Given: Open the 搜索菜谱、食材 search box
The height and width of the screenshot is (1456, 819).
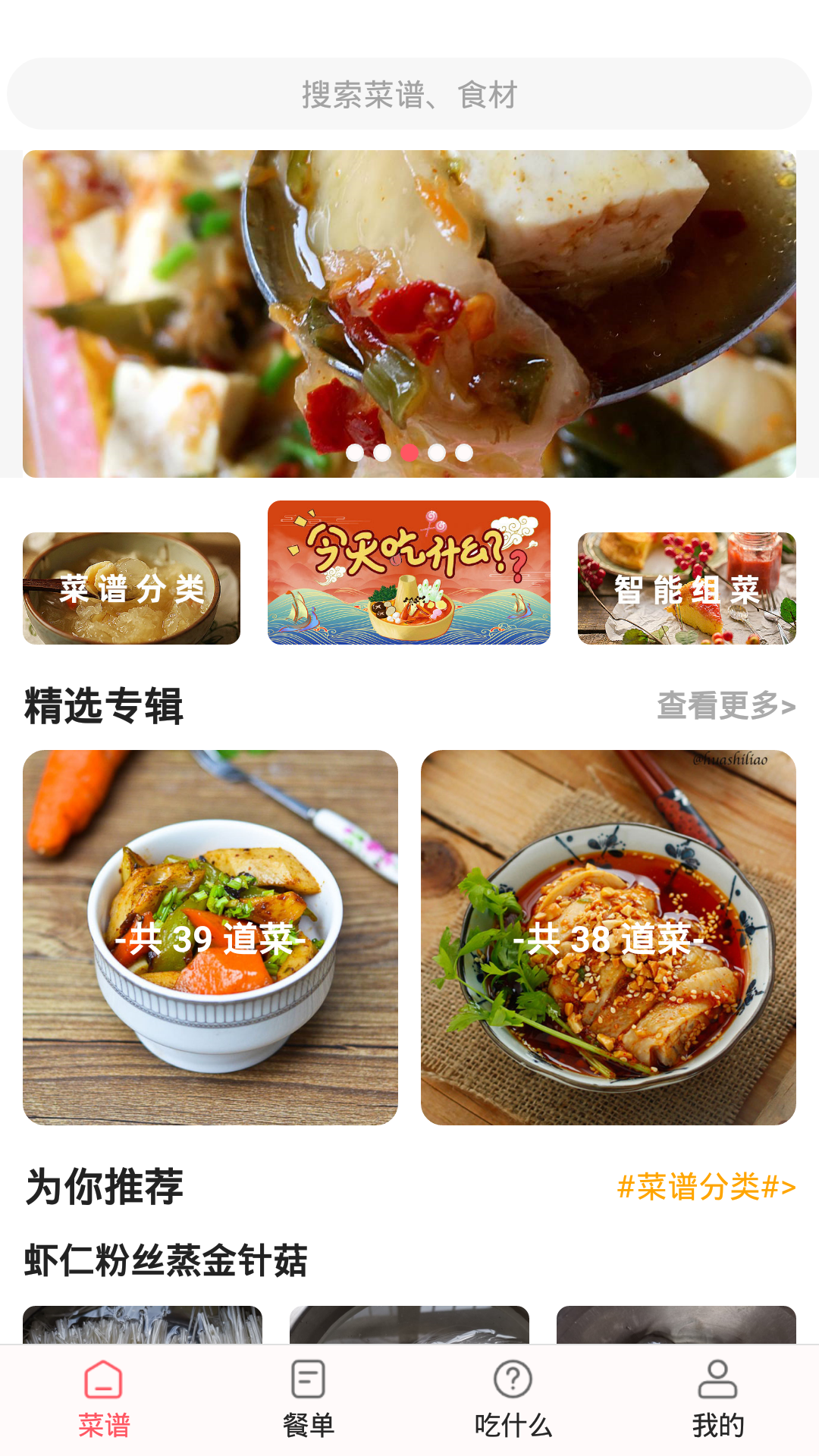Looking at the screenshot, I should click(409, 94).
